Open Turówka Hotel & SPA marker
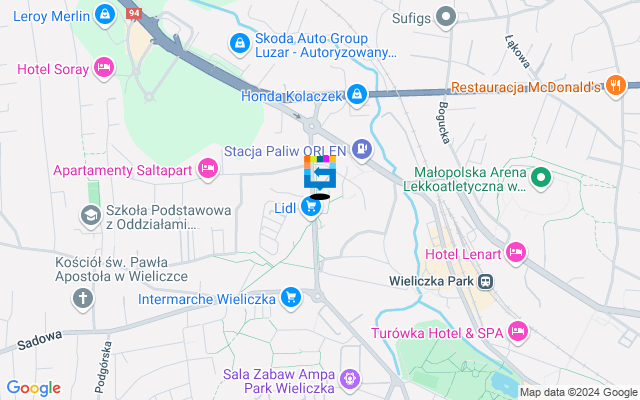Screen dimensions: 640x400 517,331
